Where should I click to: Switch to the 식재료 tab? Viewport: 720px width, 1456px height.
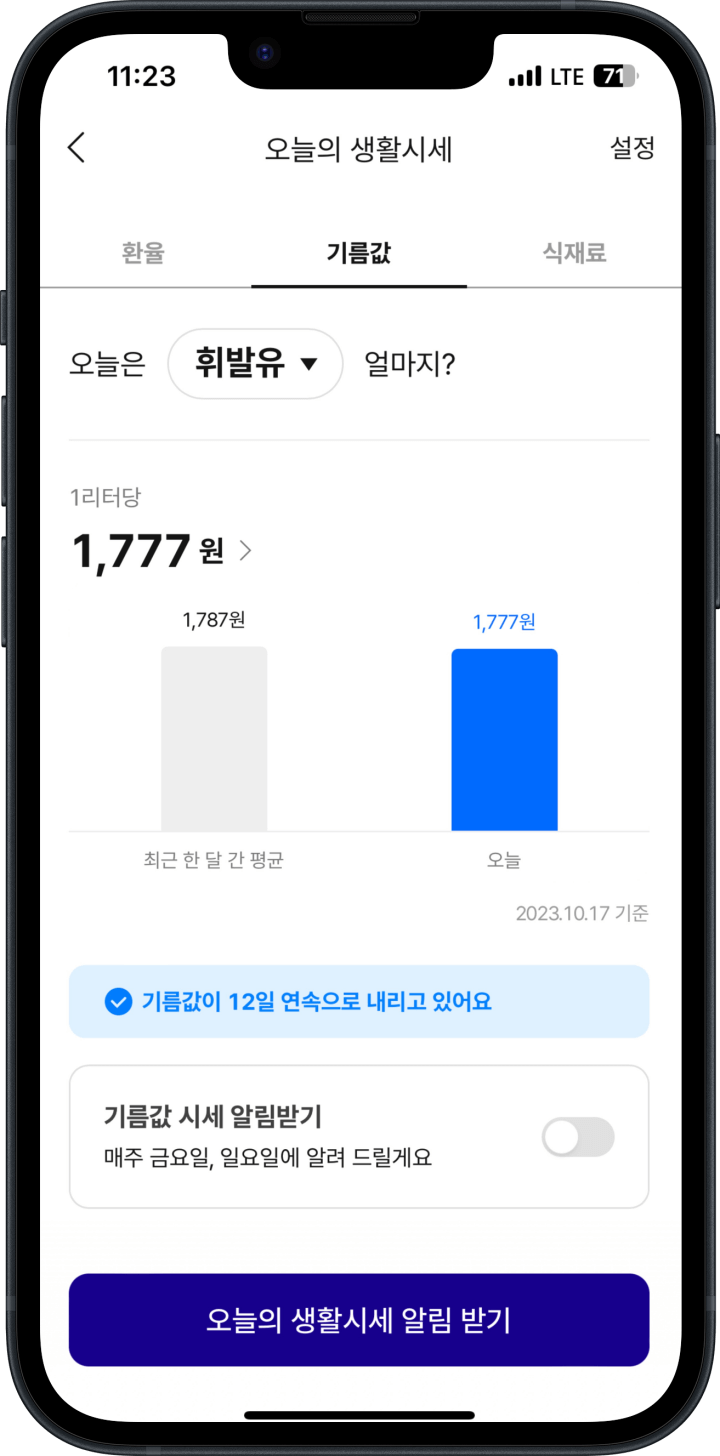(574, 253)
